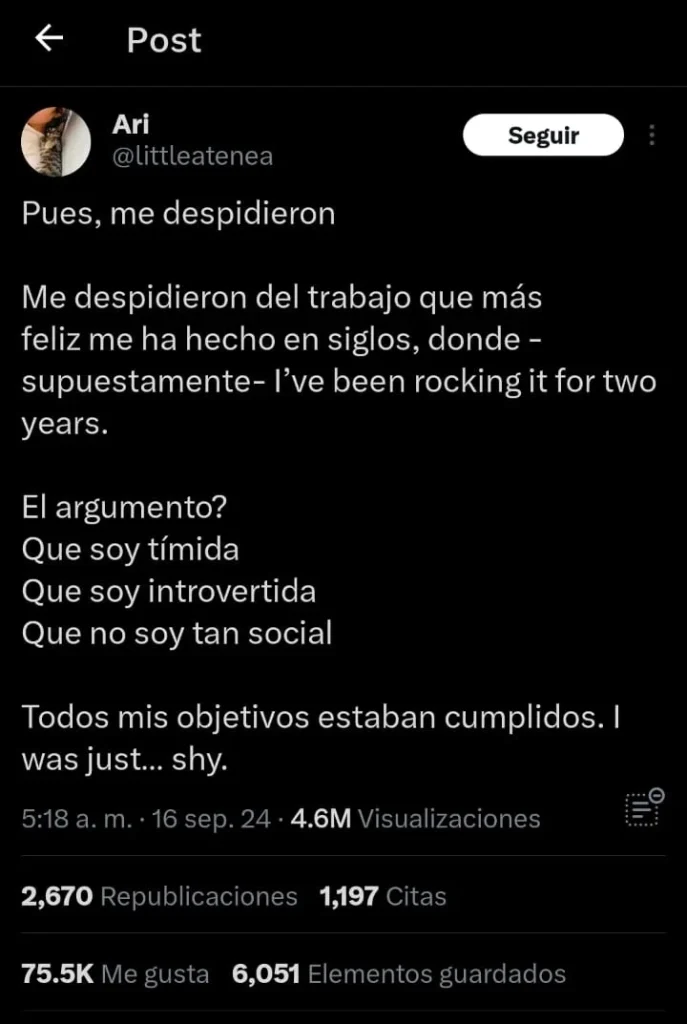Follow Ari with the Seguir button
The width and height of the screenshot is (687, 1024).
pyautogui.click(x=543, y=136)
